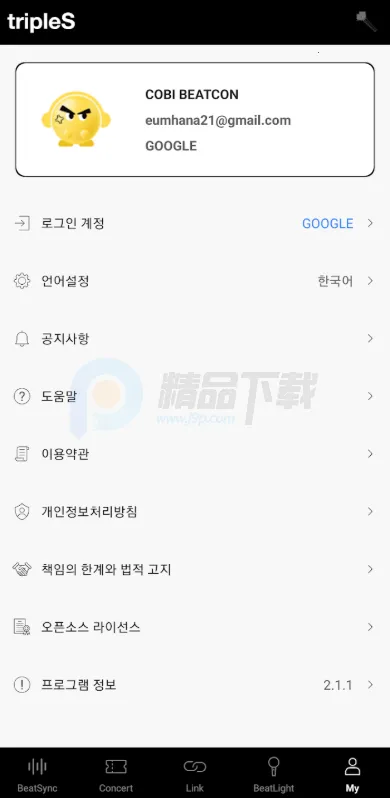Screen dimensions: 390x798
Task: Open 로그인 계정 settings row
Action: (x=195, y=223)
